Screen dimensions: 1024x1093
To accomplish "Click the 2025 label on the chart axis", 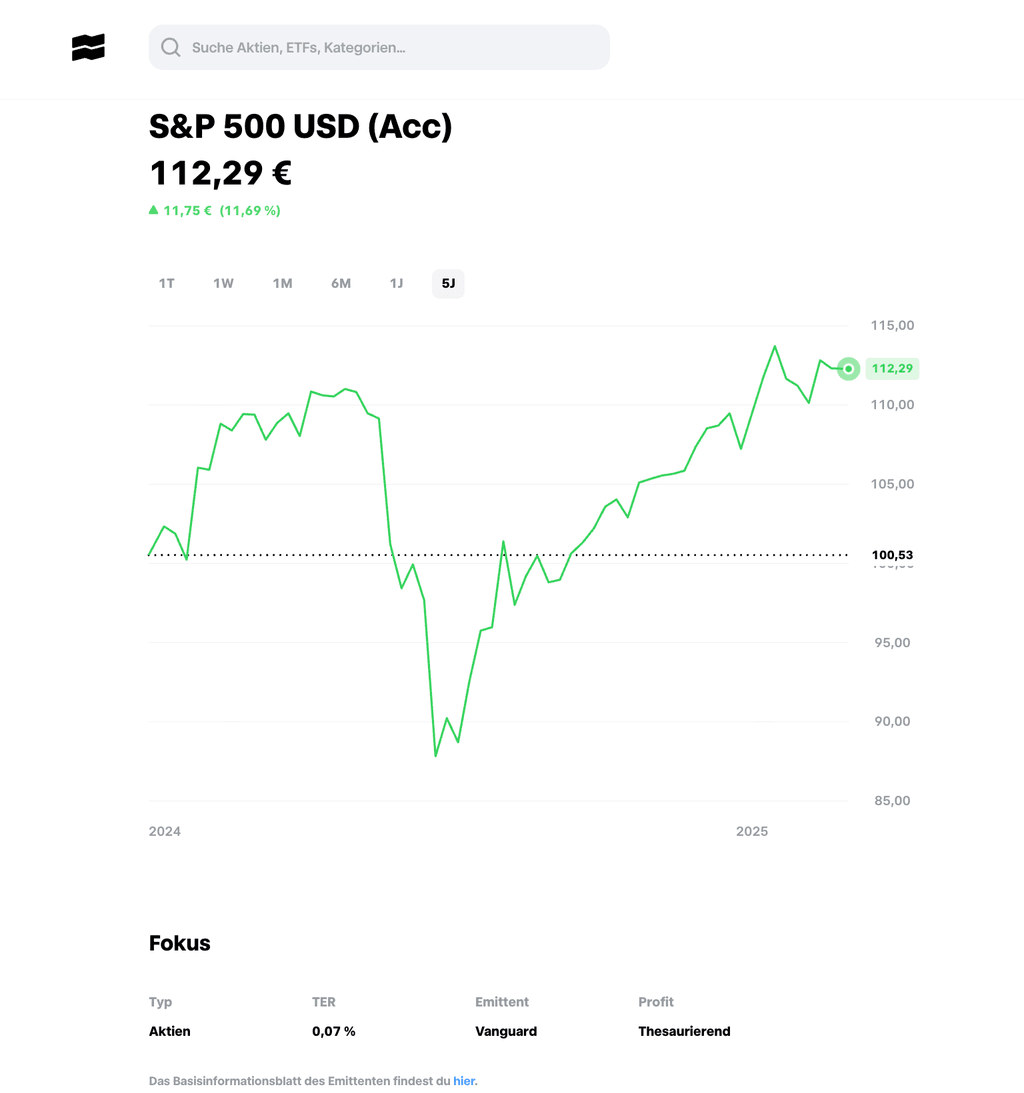I will pos(752,831).
